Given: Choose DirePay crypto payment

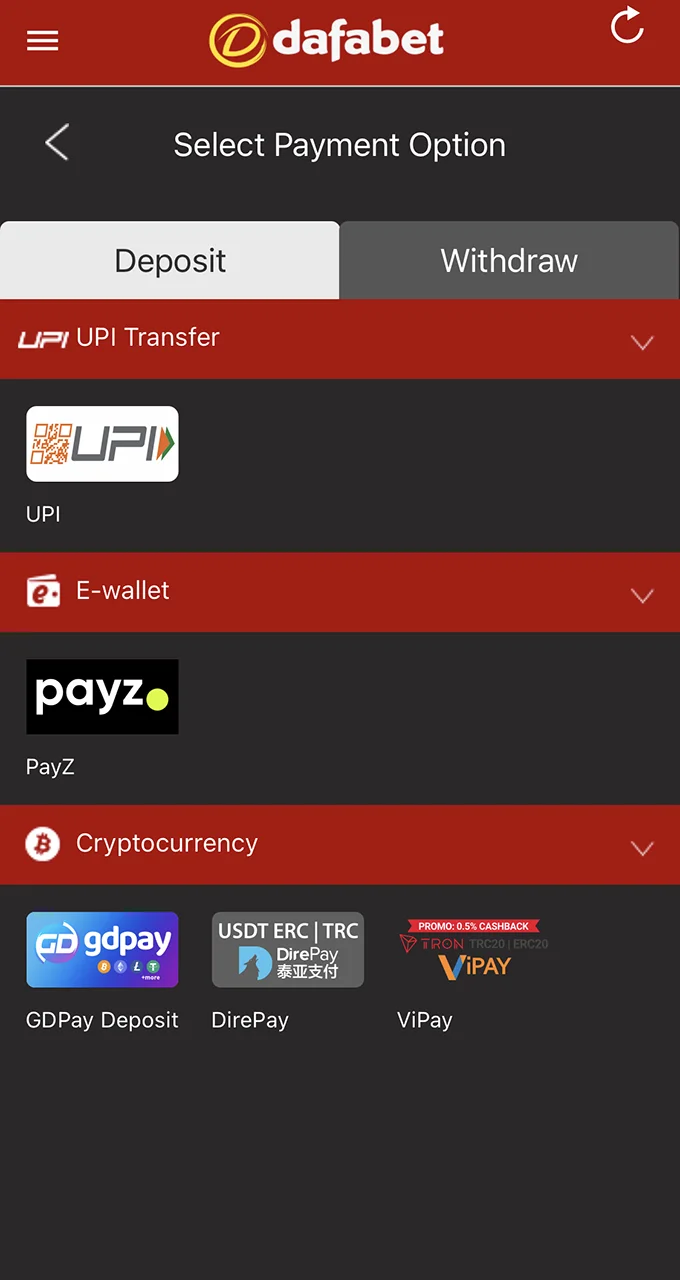Looking at the screenshot, I should coord(288,950).
